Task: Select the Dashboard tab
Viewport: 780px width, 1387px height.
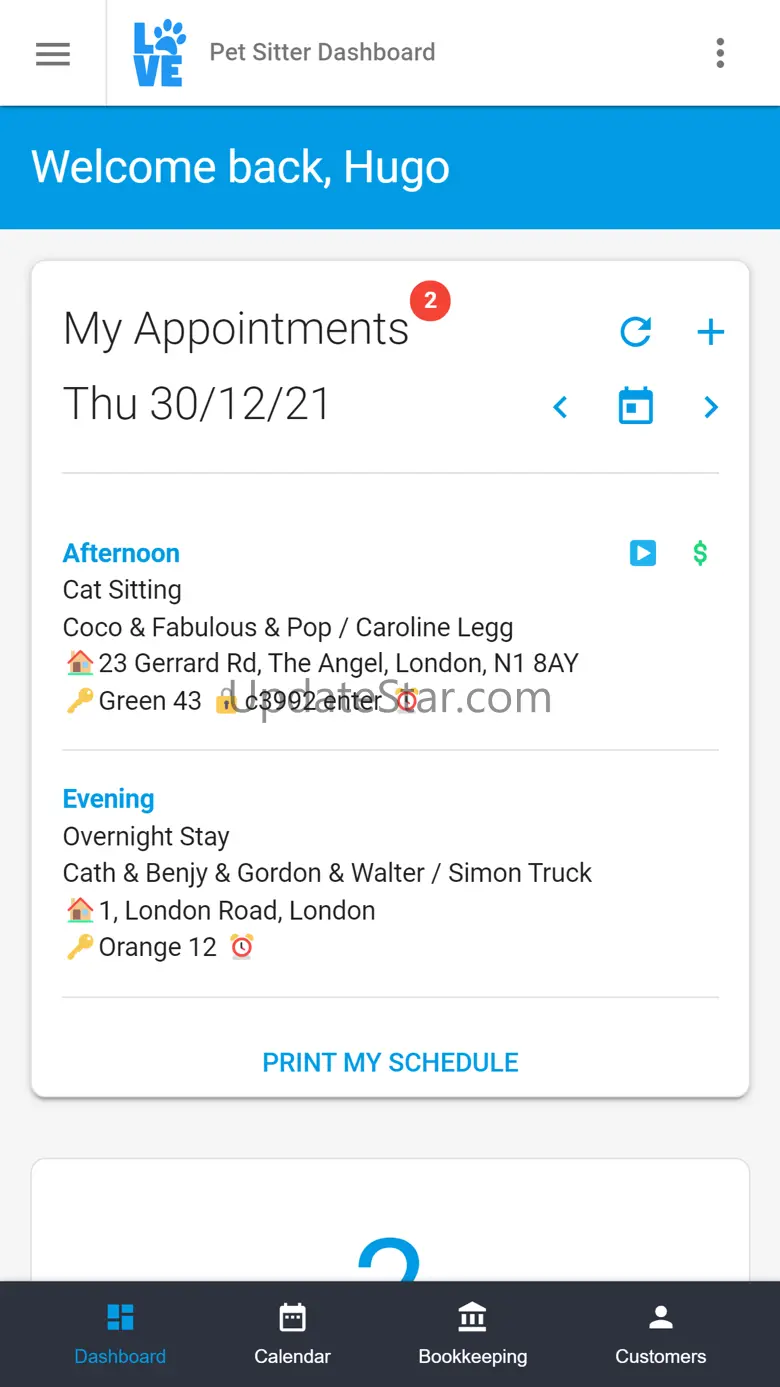Action: [120, 1334]
